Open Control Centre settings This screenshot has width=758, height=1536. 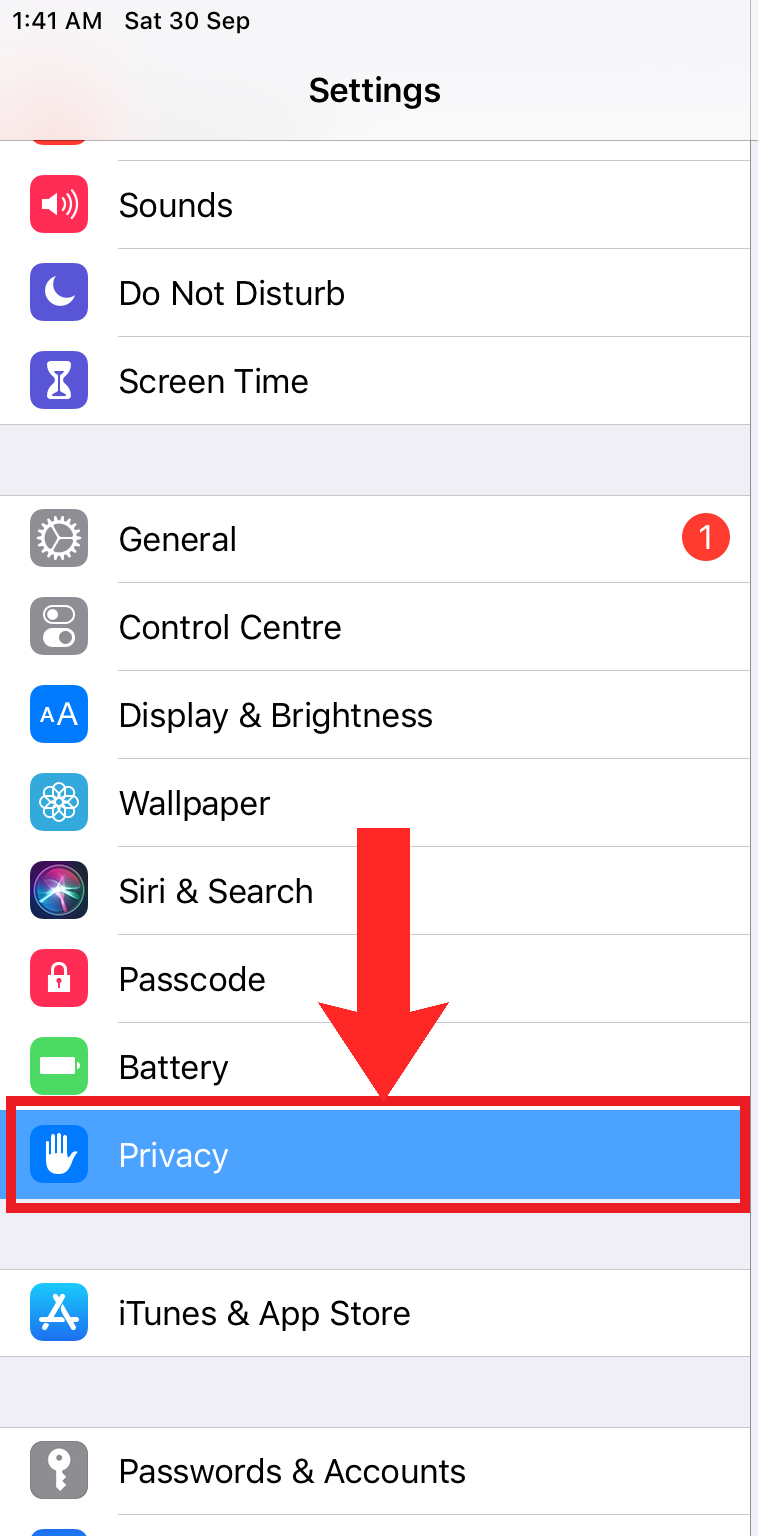(x=230, y=627)
